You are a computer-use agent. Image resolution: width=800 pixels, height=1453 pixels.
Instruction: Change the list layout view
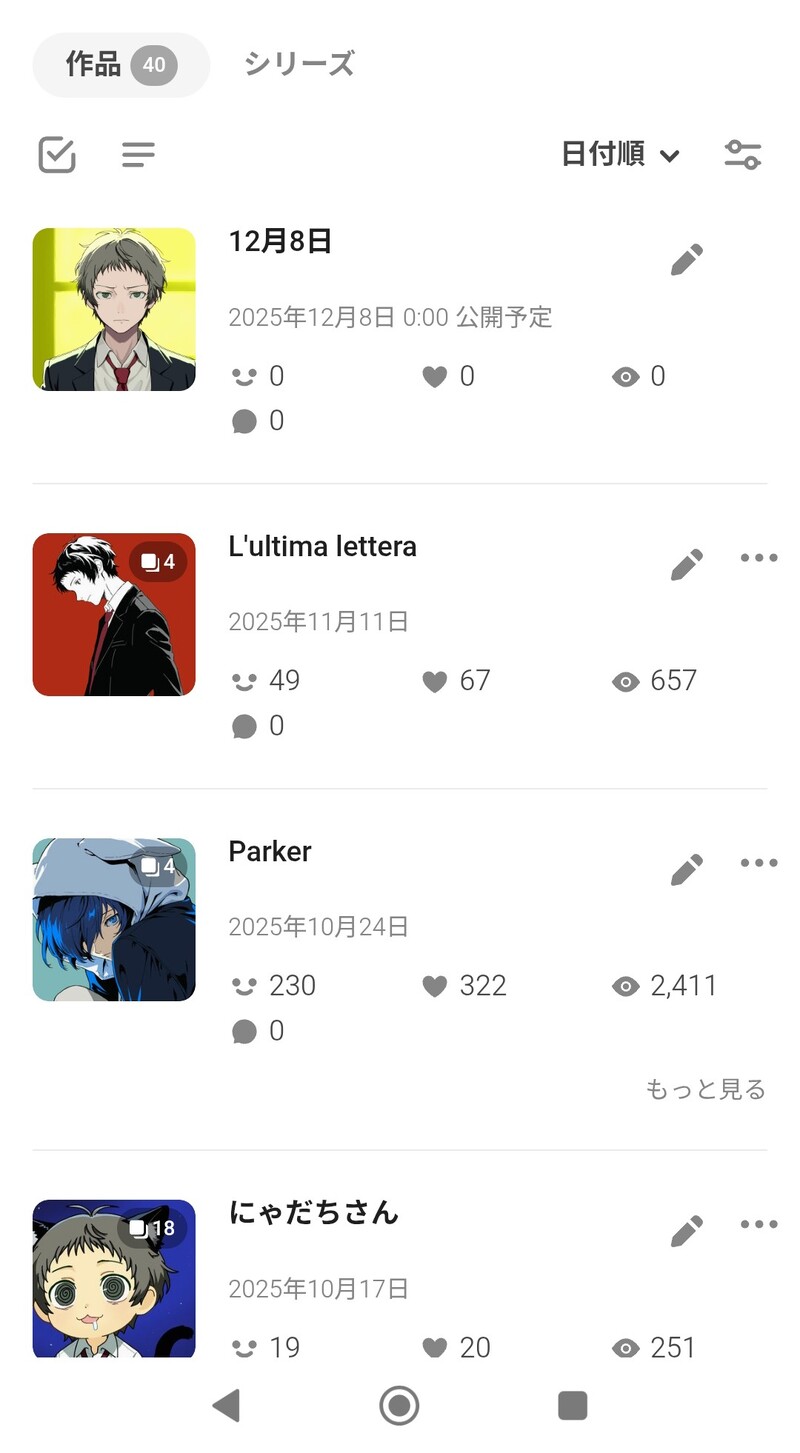[138, 155]
